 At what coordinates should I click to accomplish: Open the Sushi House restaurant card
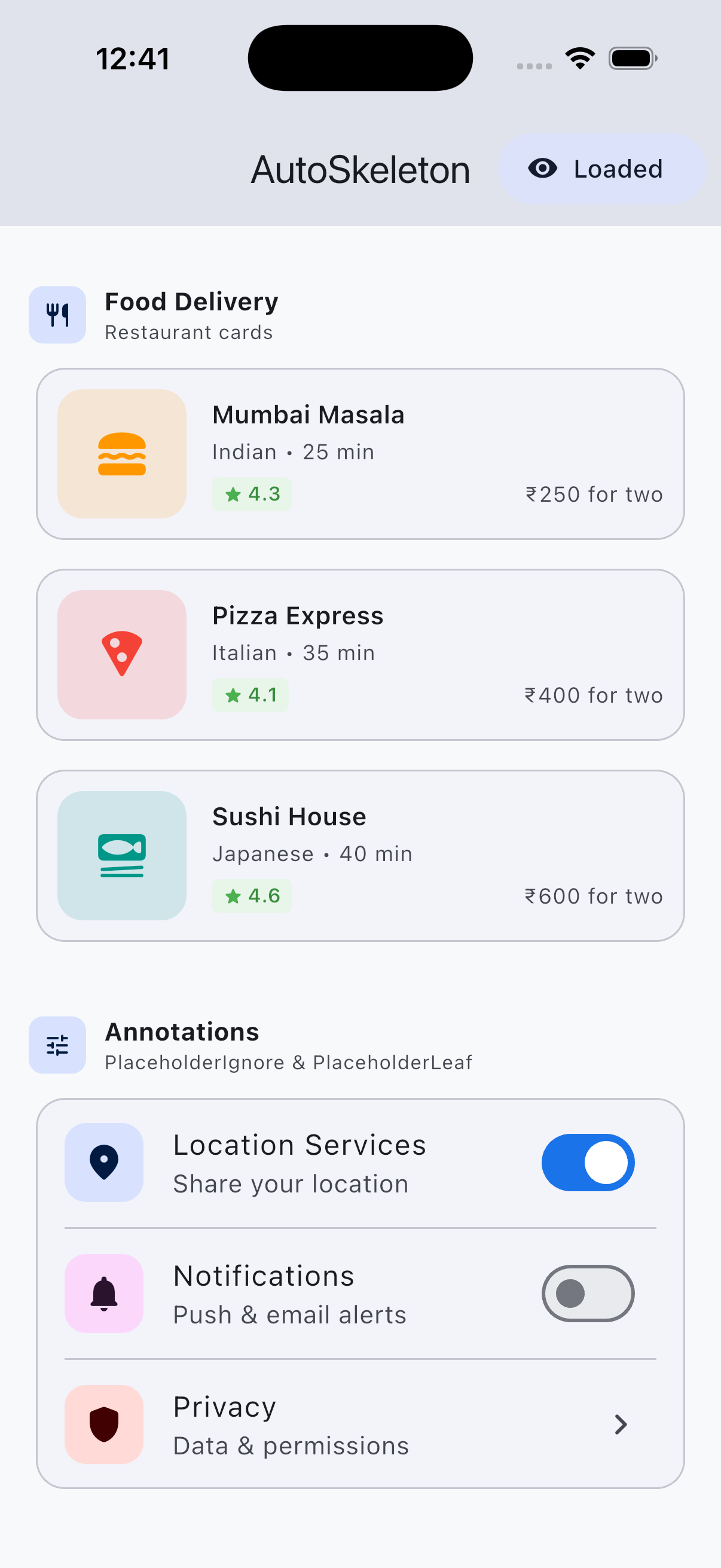click(360, 855)
